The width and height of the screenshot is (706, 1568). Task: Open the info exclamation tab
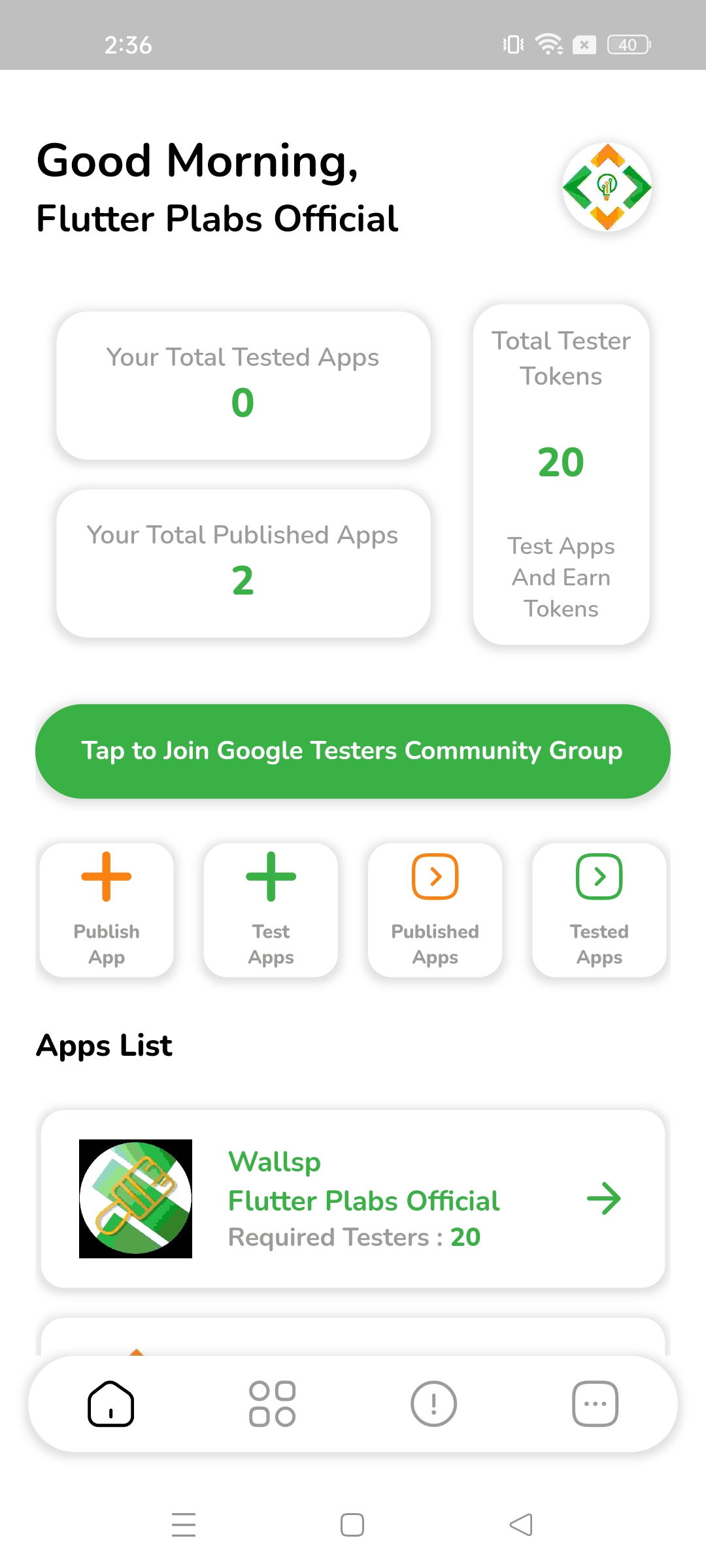click(x=433, y=1403)
